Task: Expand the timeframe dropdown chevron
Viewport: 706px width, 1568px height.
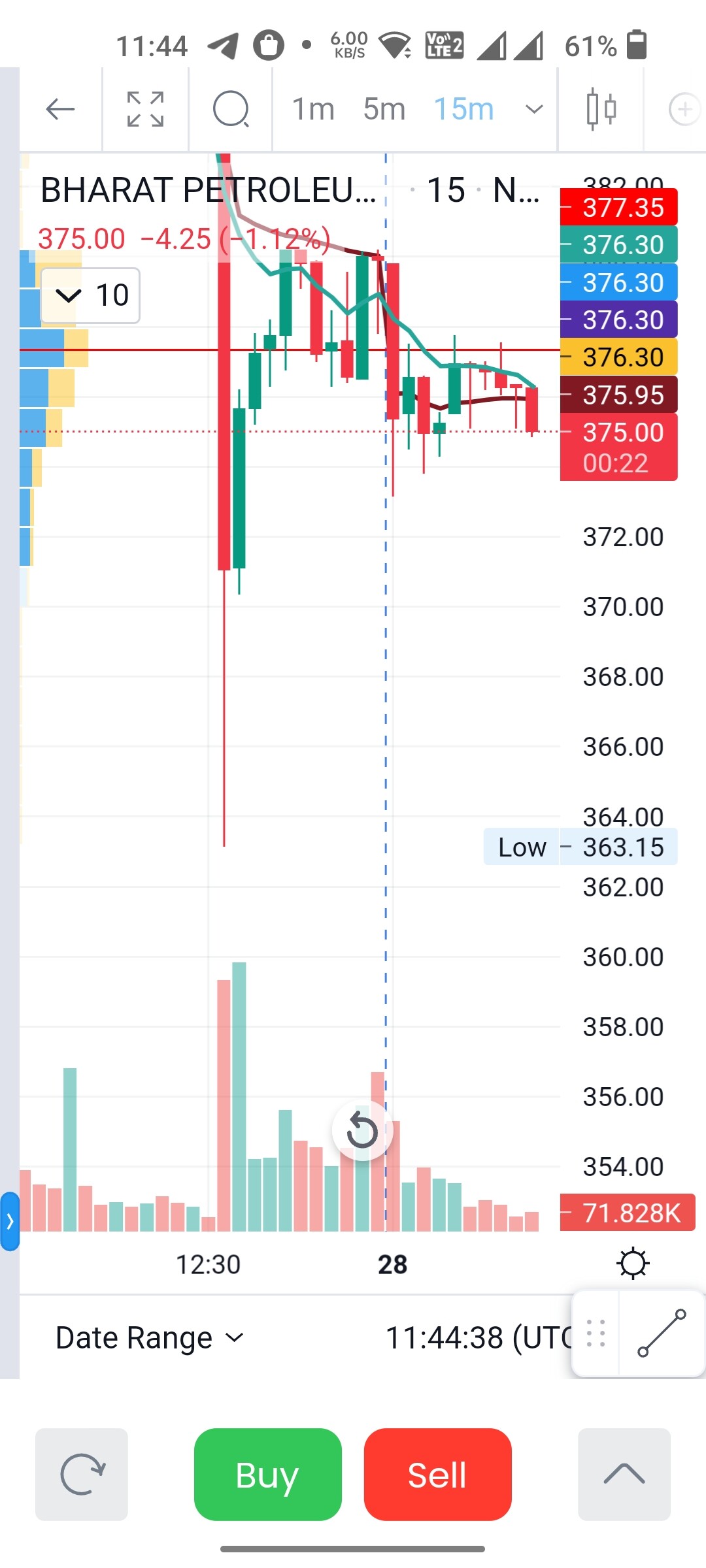Action: 534,109
